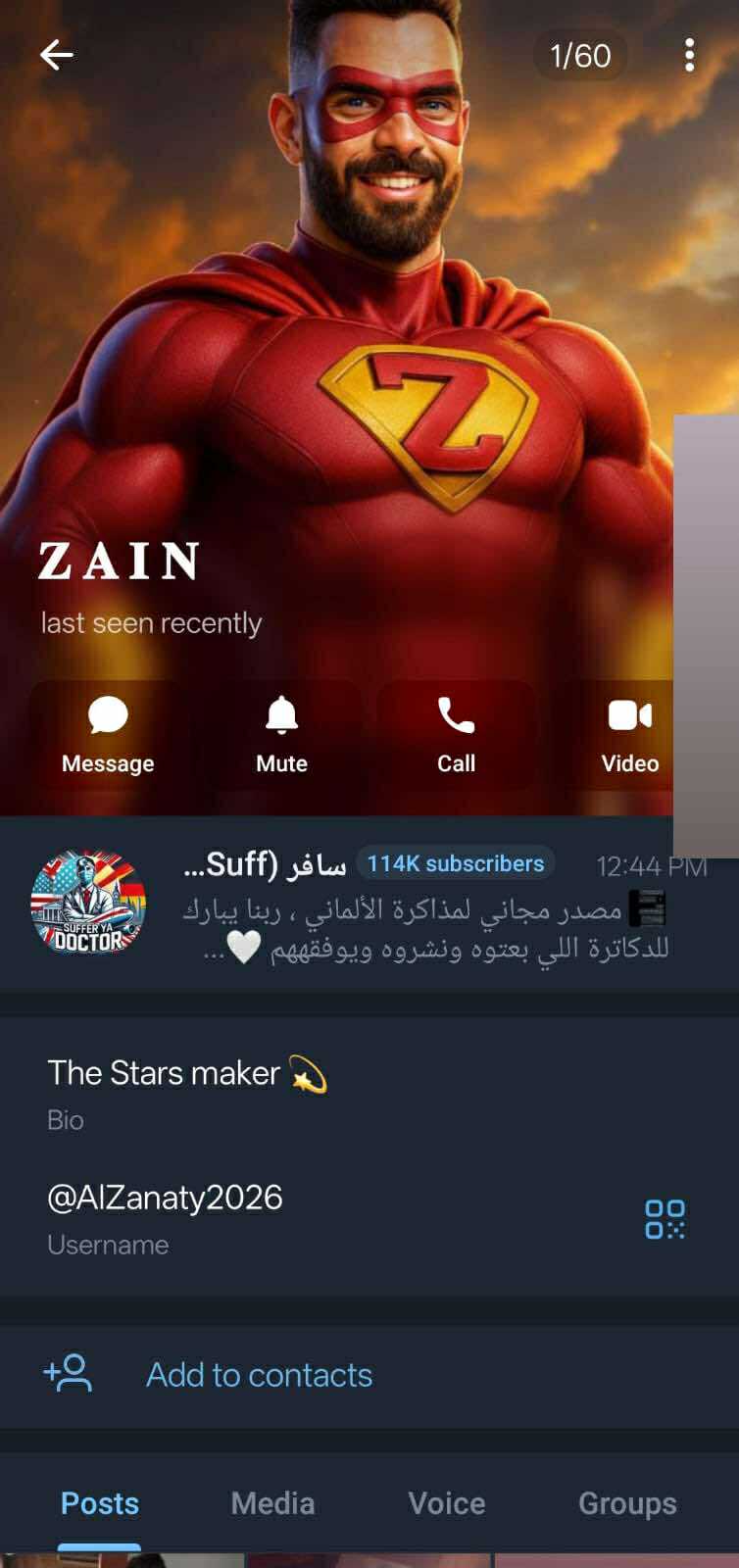Switch to the Media tab
The width and height of the screenshot is (739, 1568).
(272, 1503)
